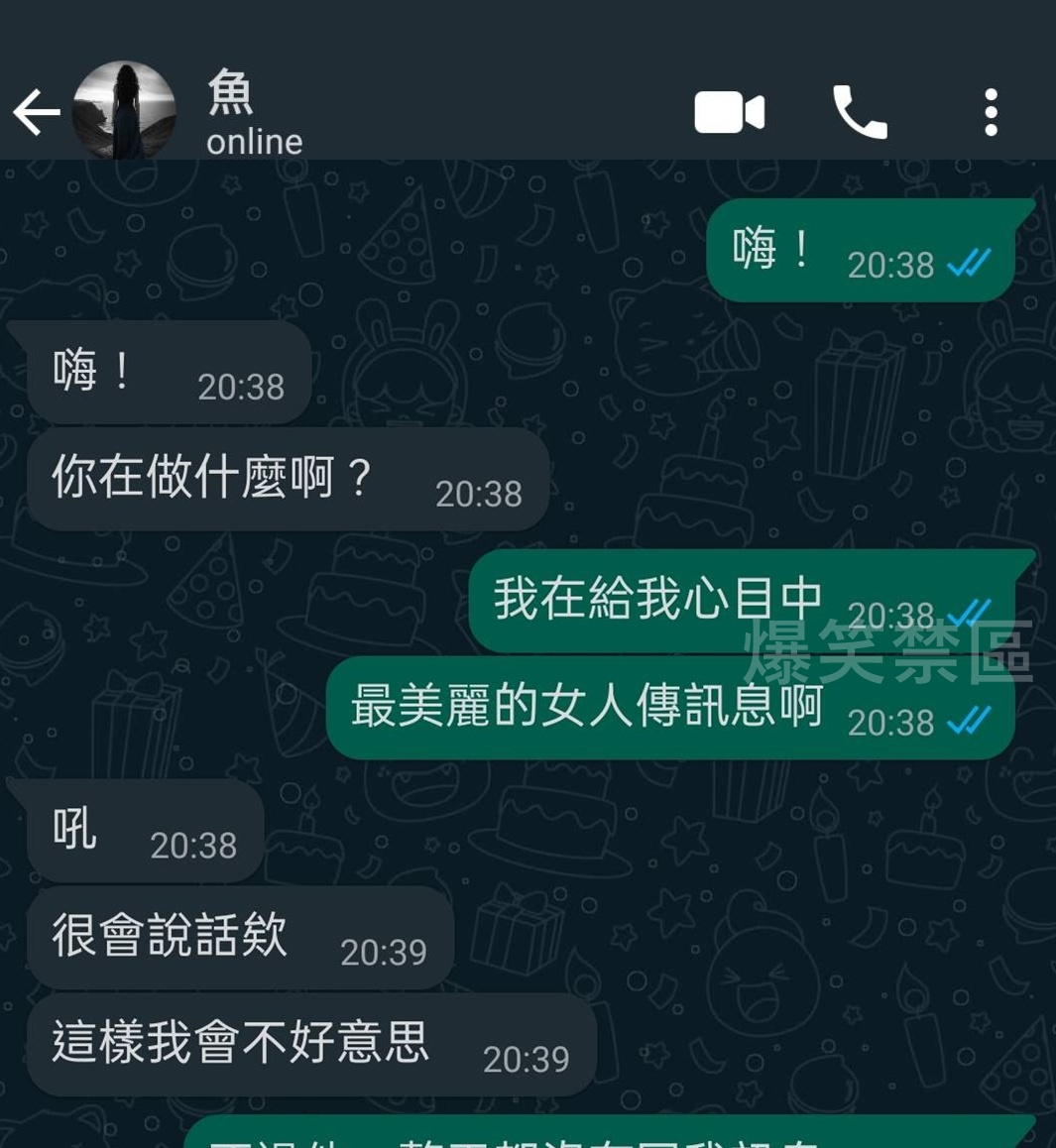Image resolution: width=1056 pixels, height=1148 pixels.
Task: Start a voice call with 魚
Action: point(860,112)
